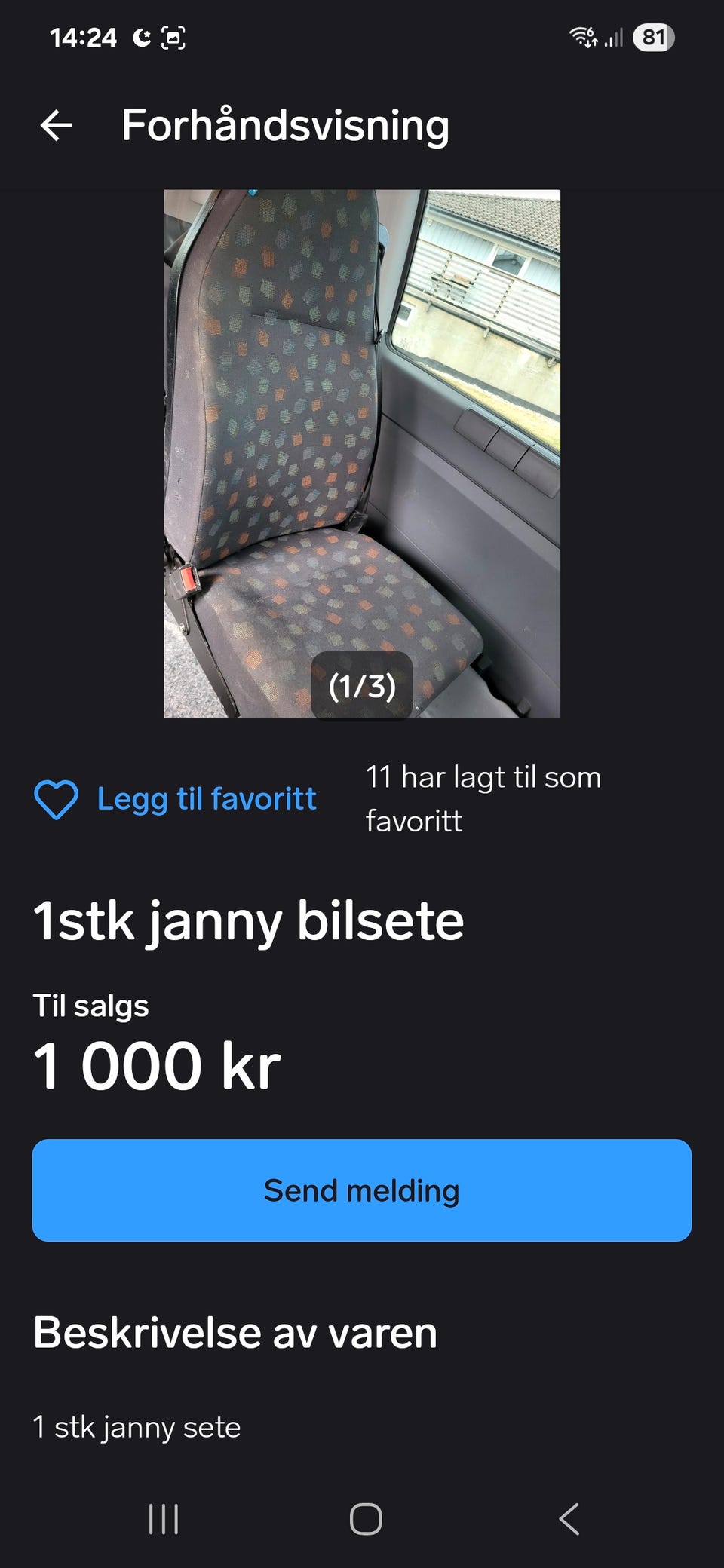This screenshot has height=1568, width=724.
Task: Tap the Send melding button
Action: (x=362, y=1190)
